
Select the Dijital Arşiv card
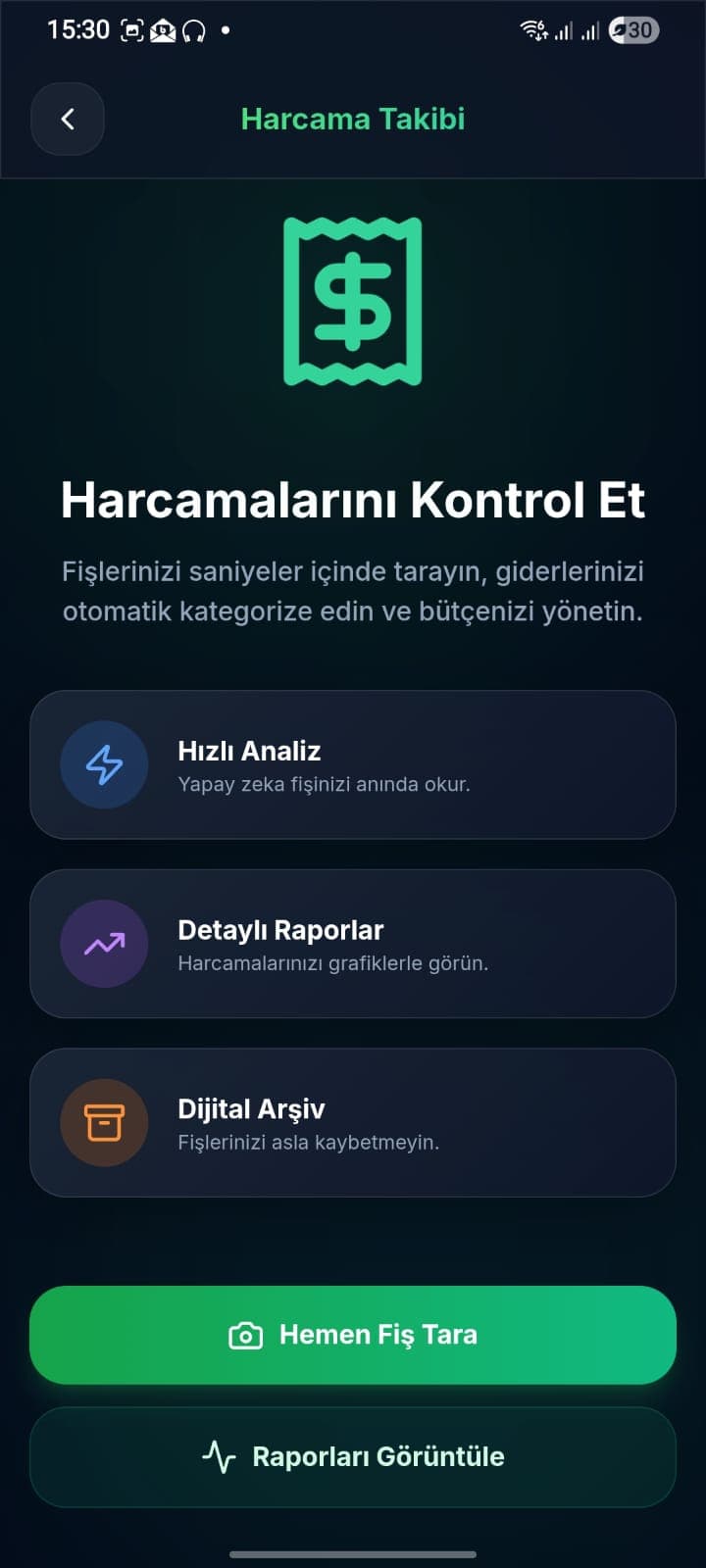point(353,1122)
